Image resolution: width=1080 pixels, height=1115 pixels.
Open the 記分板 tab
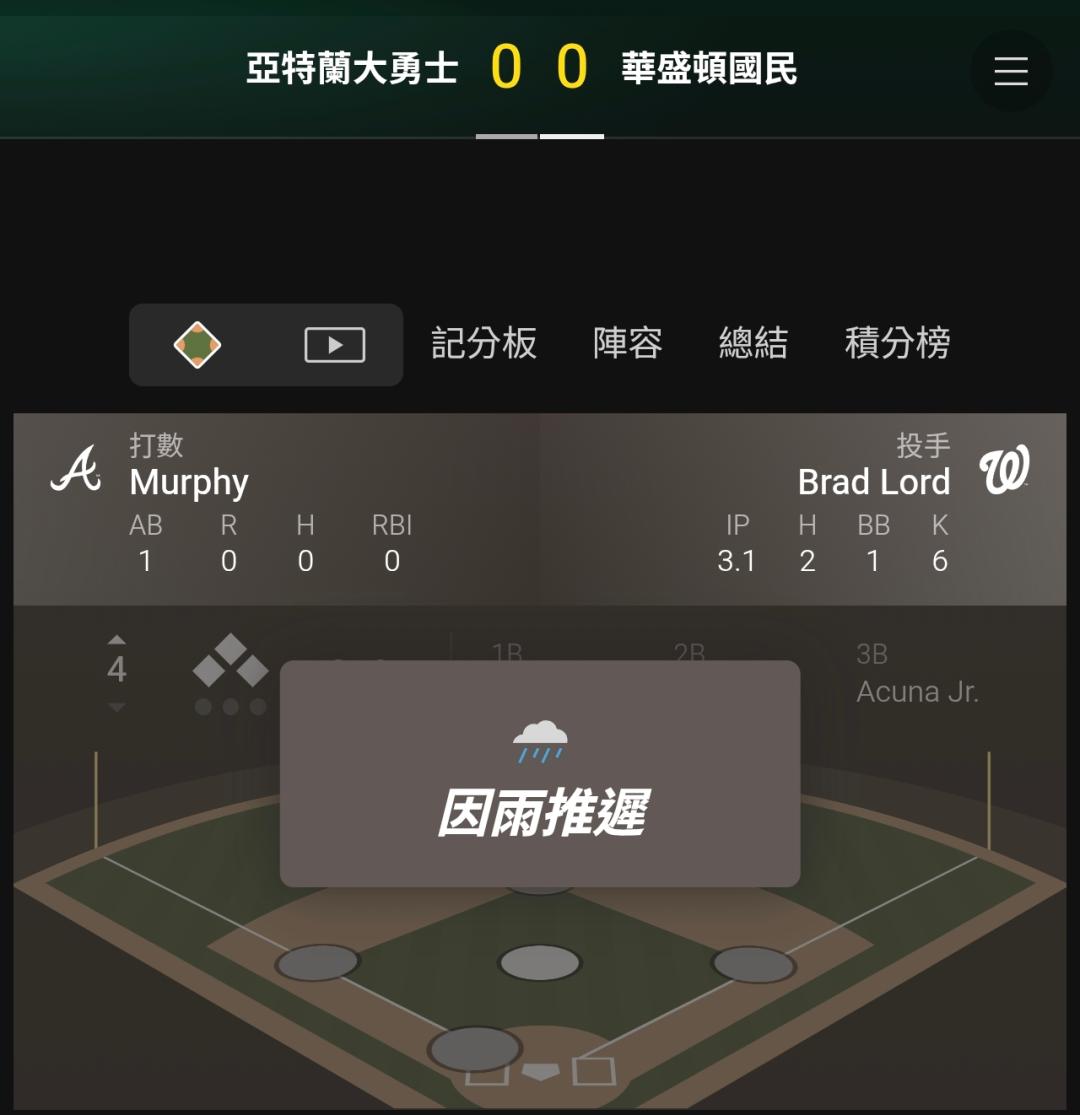tap(483, 343)
